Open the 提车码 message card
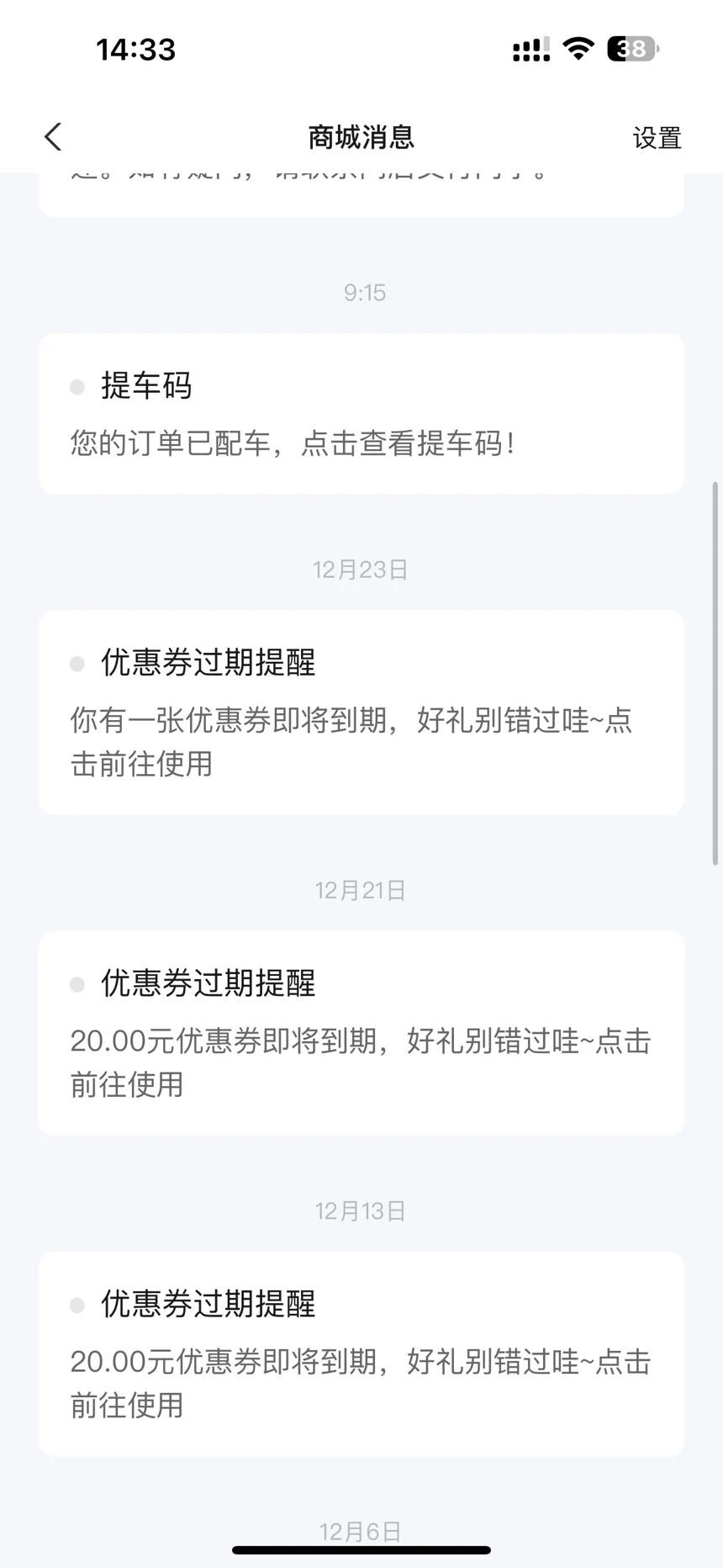The height and width of the screenshot is (1568, 723). pos(361,414)
